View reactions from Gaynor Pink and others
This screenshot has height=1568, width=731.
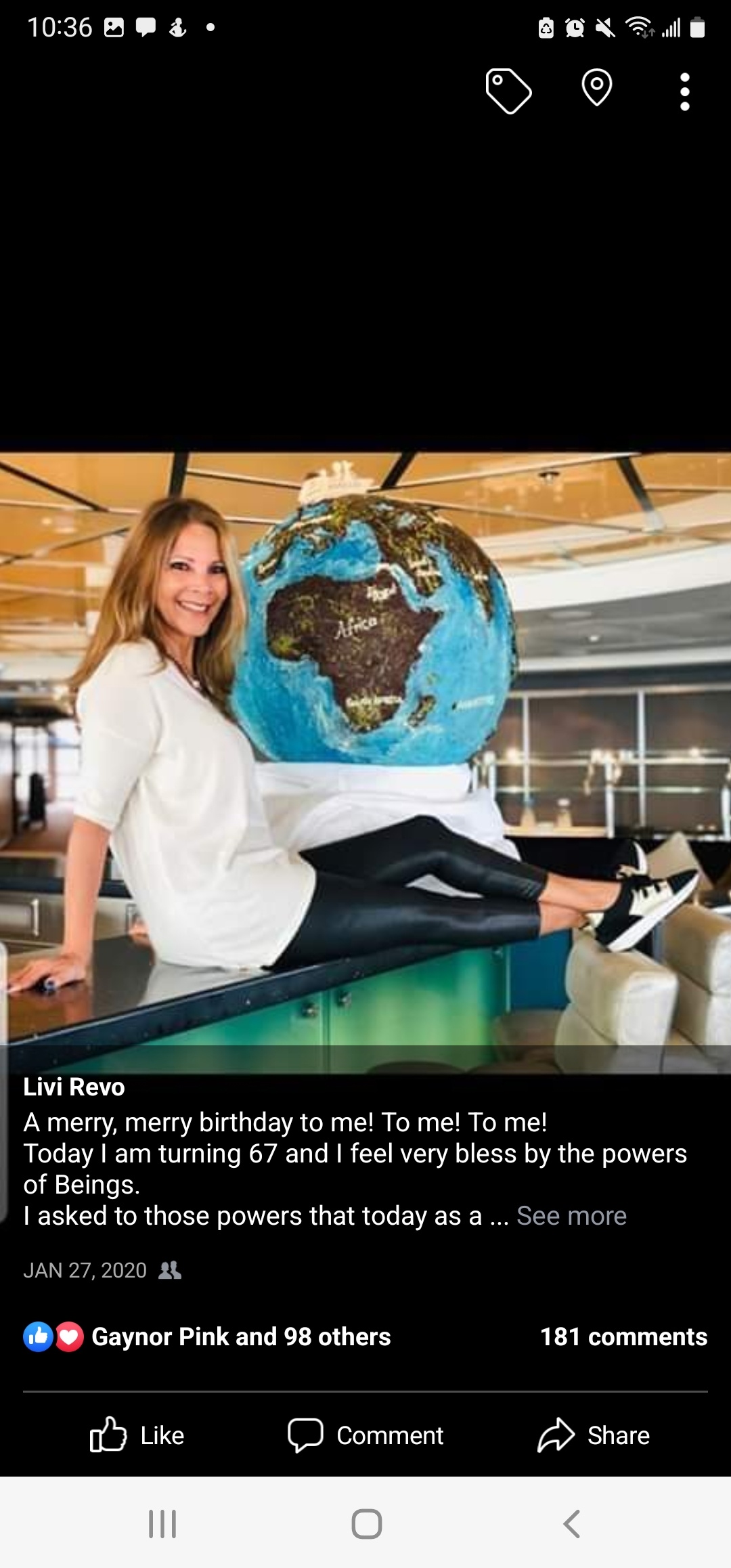pyautogui.click(x=240, y=1336)
